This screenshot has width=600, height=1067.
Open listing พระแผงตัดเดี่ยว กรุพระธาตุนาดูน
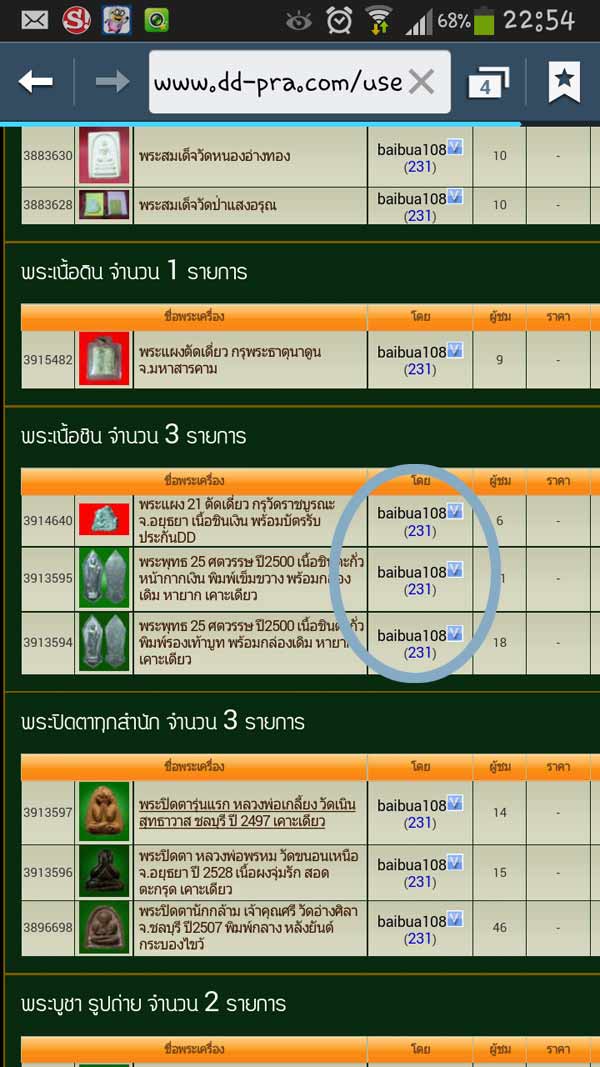(230, 360)
